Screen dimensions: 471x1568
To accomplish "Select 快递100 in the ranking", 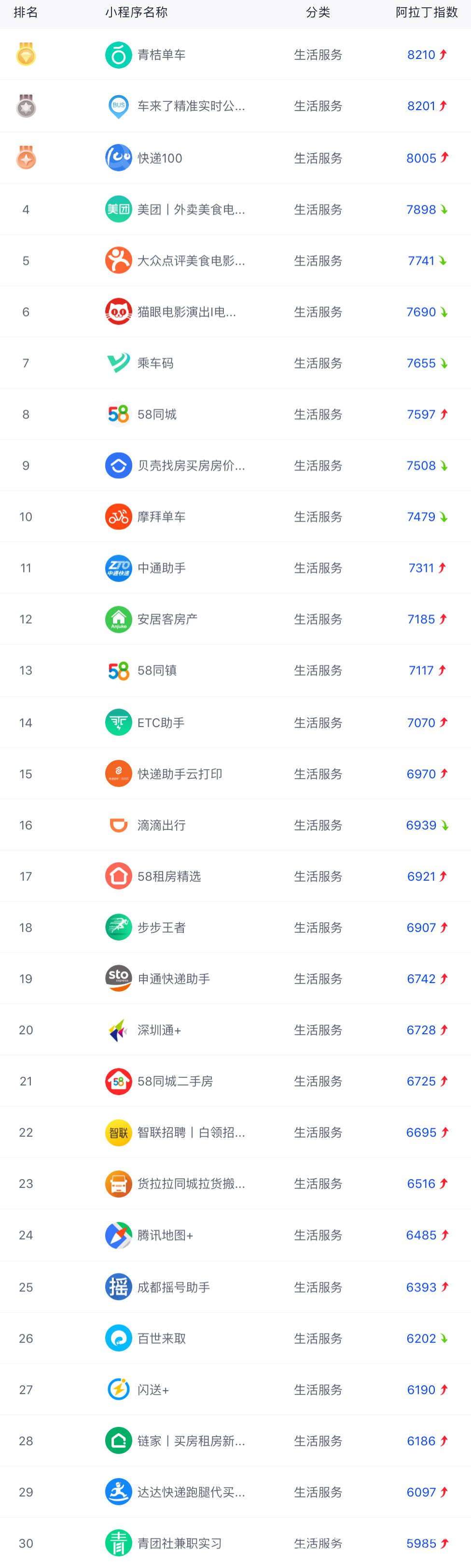I will 159,158.
